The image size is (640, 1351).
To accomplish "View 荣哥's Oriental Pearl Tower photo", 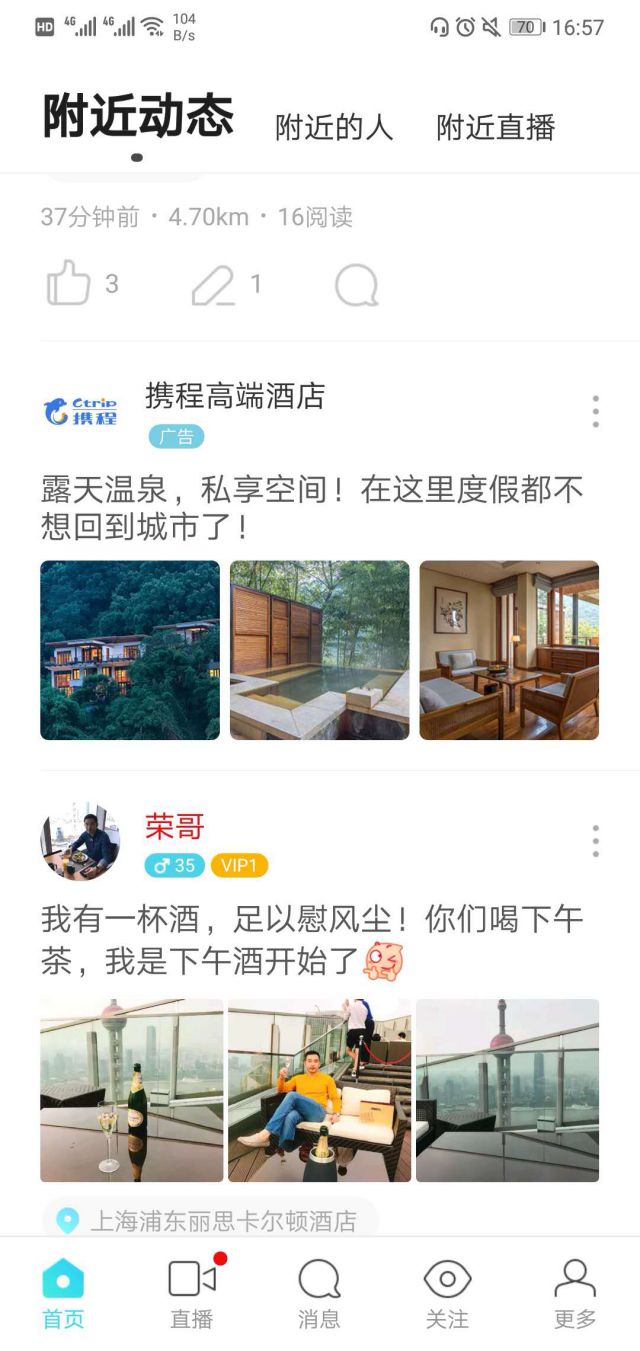I will [508, 1090].
